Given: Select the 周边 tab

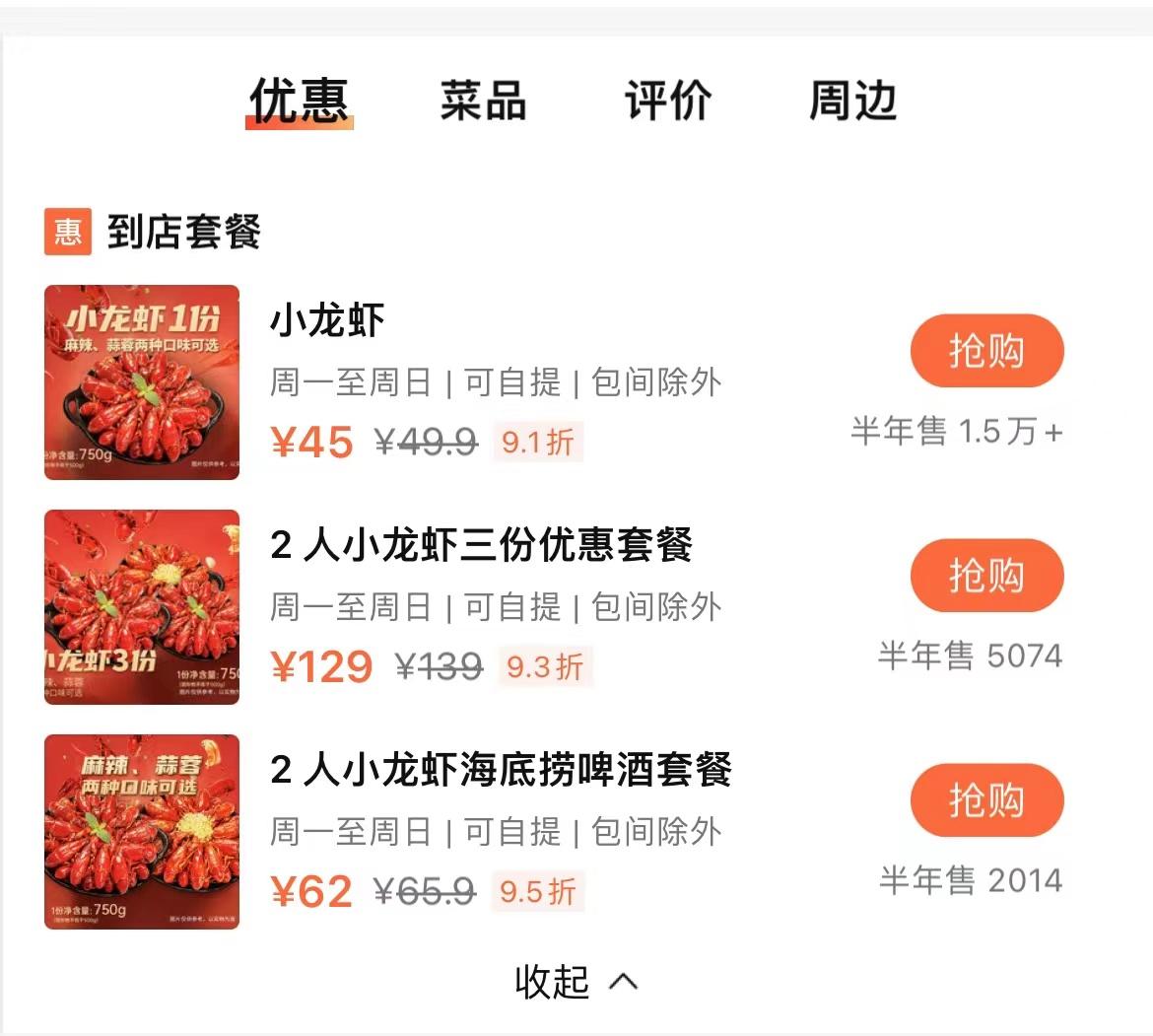Looking at the screenshot, I should click(852, 101).
